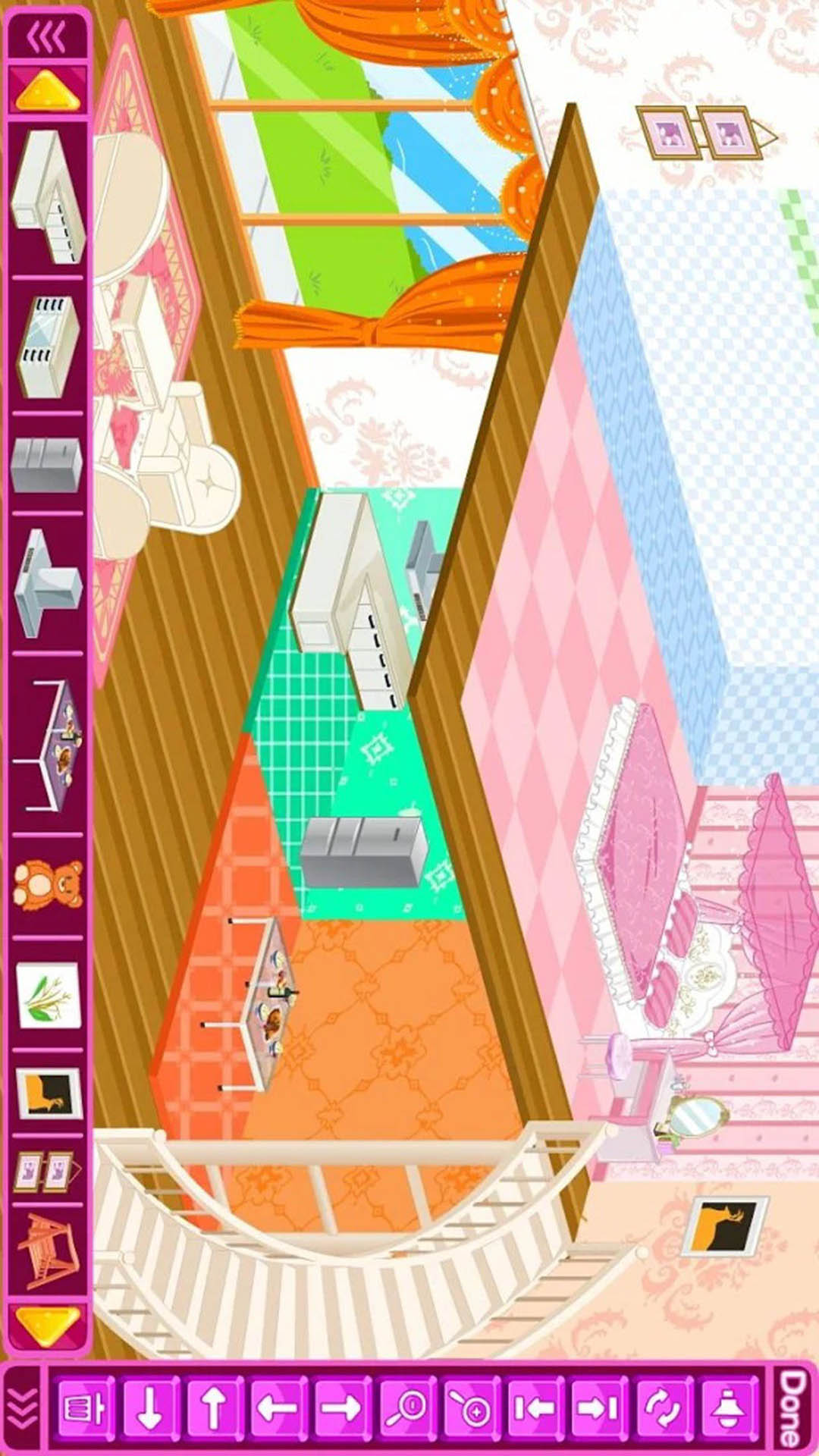Screen dimensions: 819x1456
Task: Select the white kitchen counter with drawers
Action: tap(47, 196)
